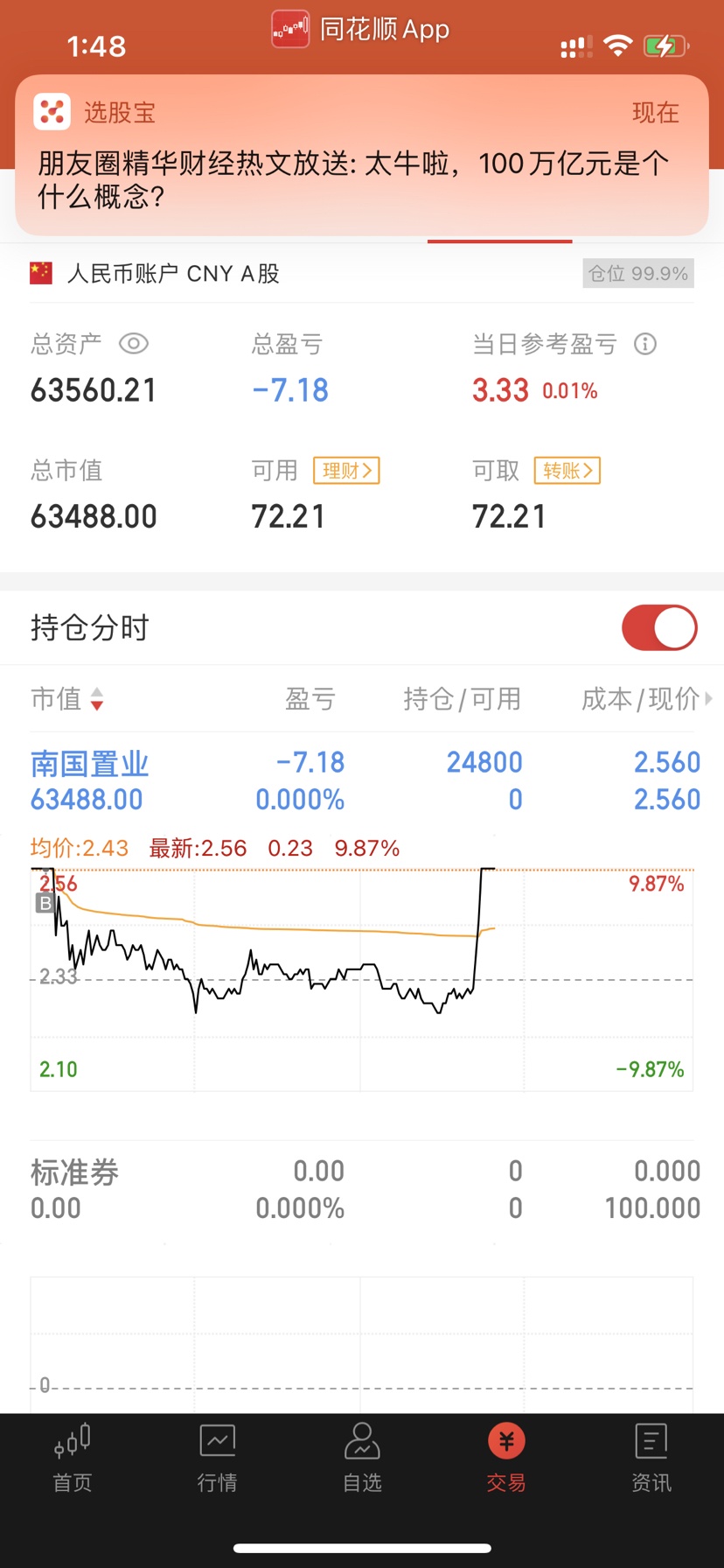The height and width of the screenshot is (1568, 724).
Task: Open info icon beside 当日参考盈亏
Action: (645, 344)
